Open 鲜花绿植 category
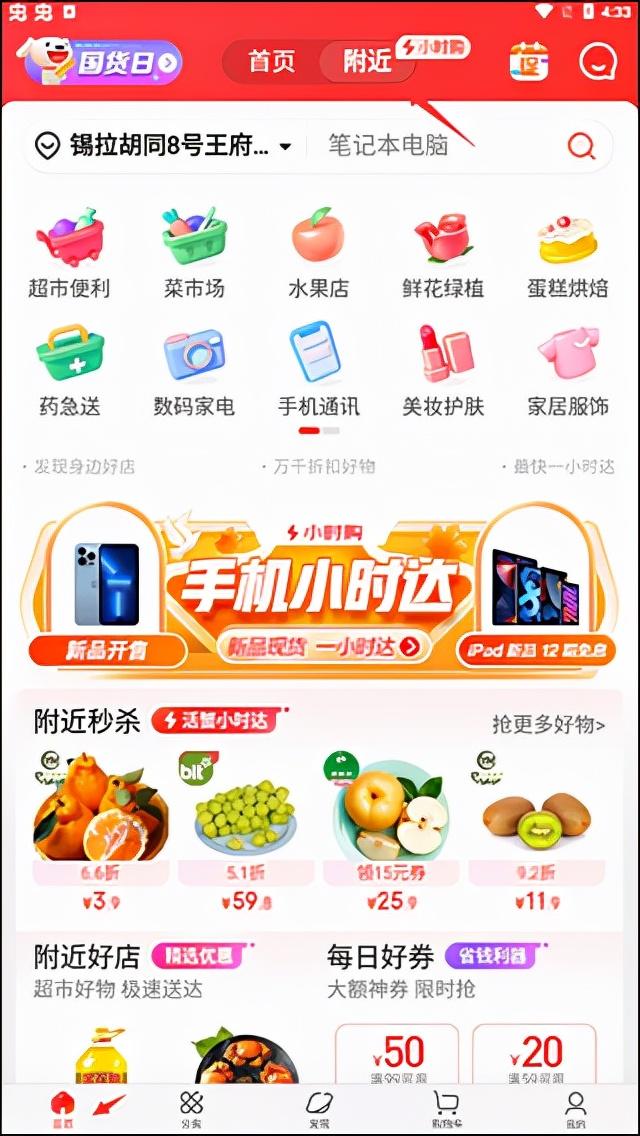640x1136 pixels. (443, 254)
